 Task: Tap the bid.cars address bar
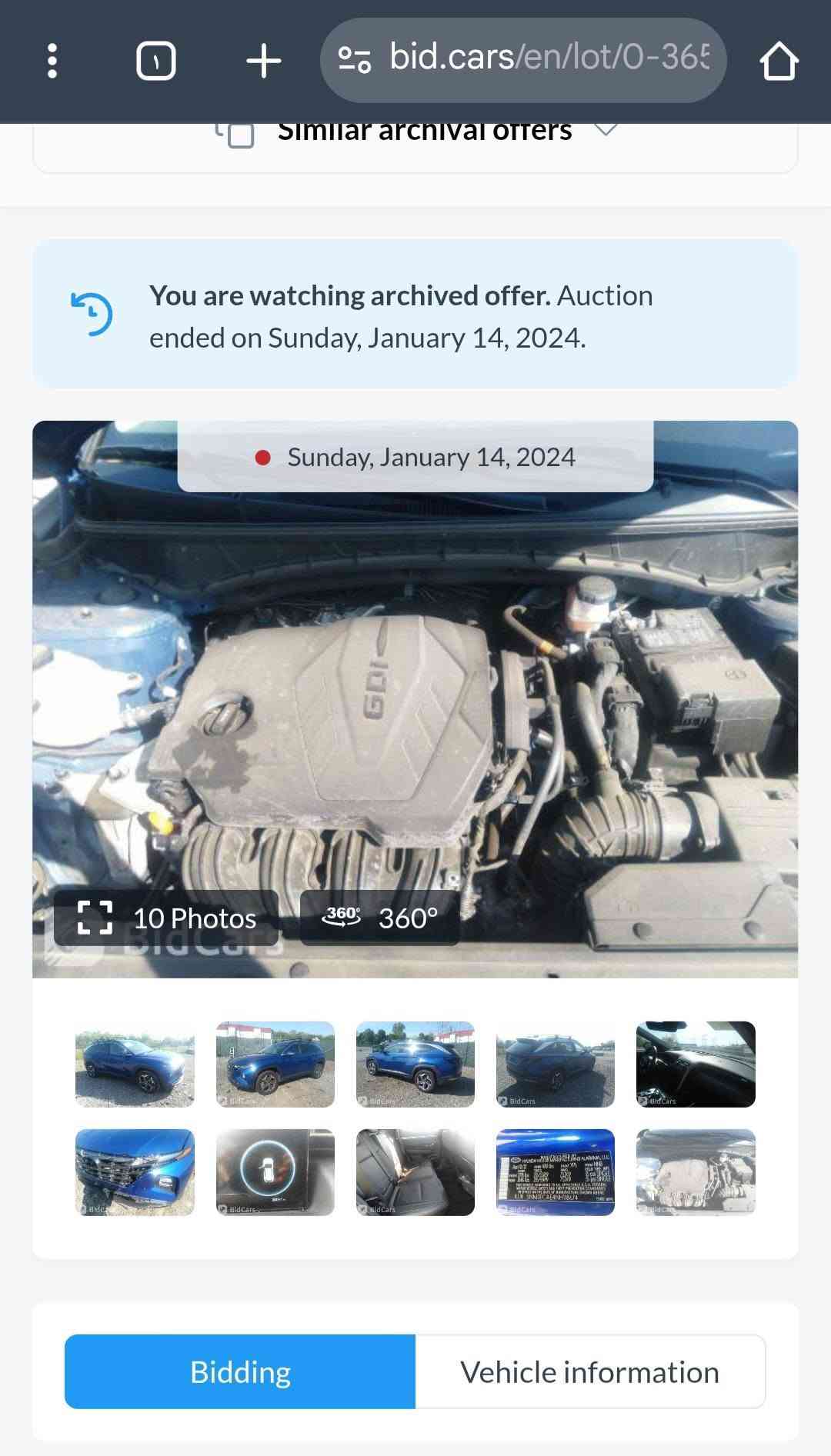523,60
